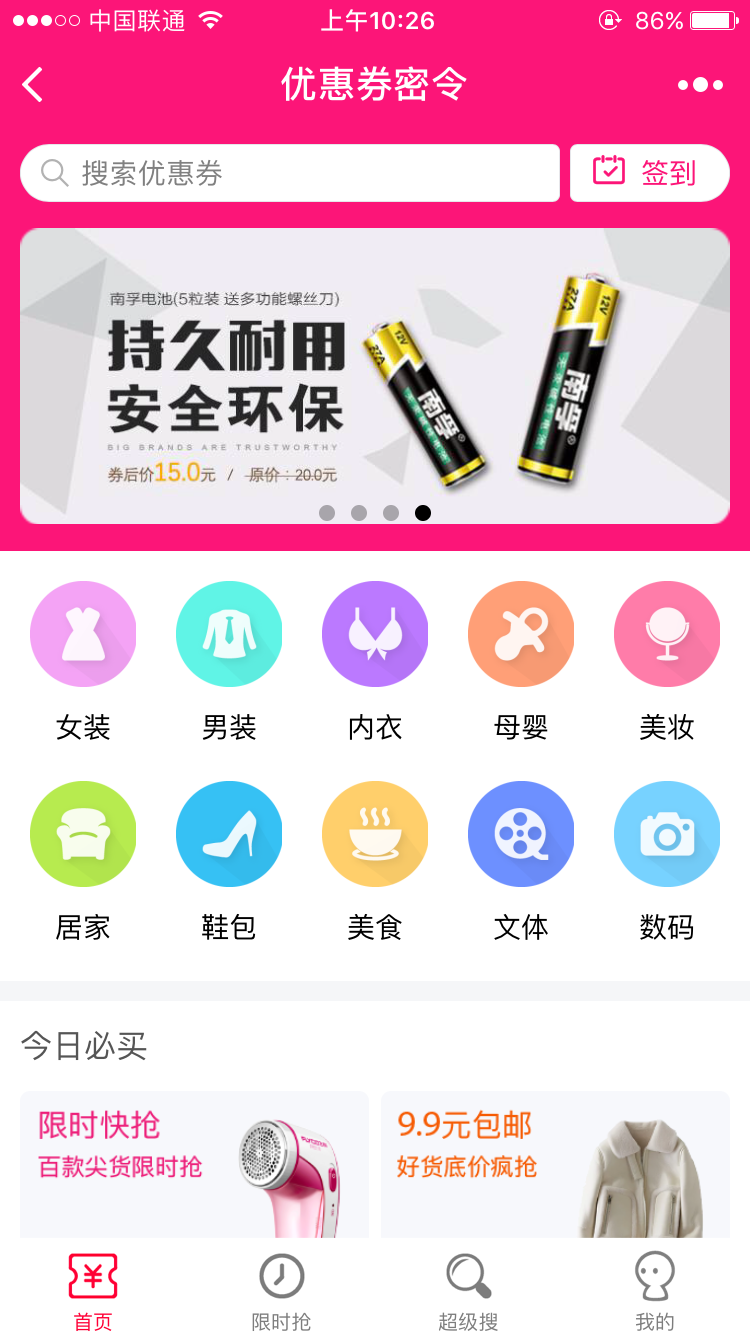
Task: Go back using the top-left arrow
Action: (33, 85)
